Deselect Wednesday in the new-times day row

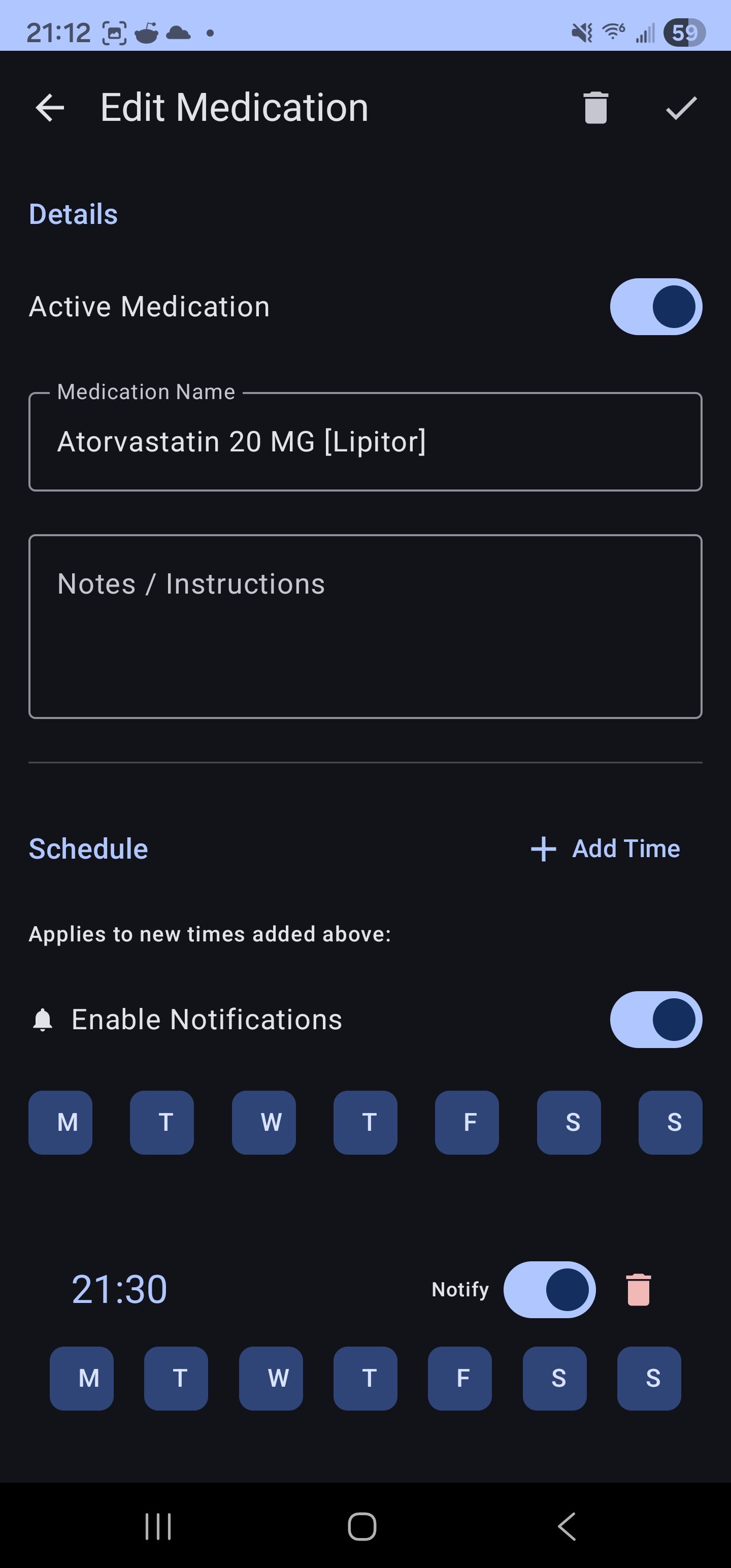(263, 1123)
